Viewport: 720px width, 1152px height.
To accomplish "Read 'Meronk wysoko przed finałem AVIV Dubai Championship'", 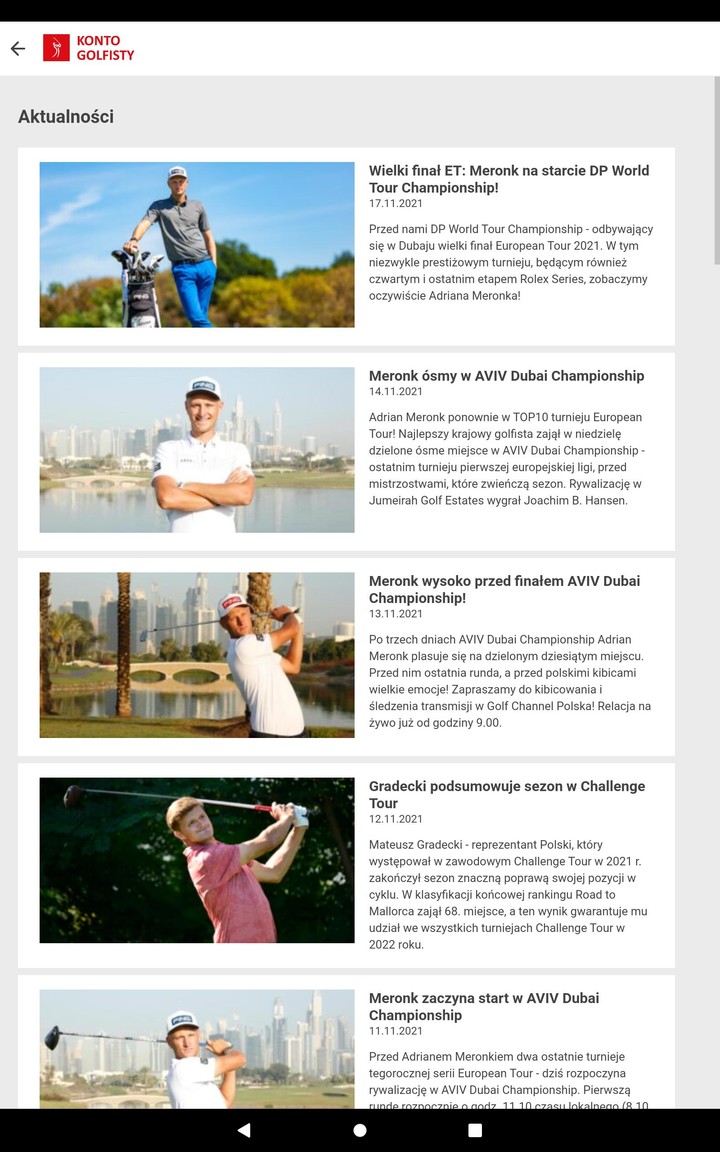I will click(x=504, y=589).
